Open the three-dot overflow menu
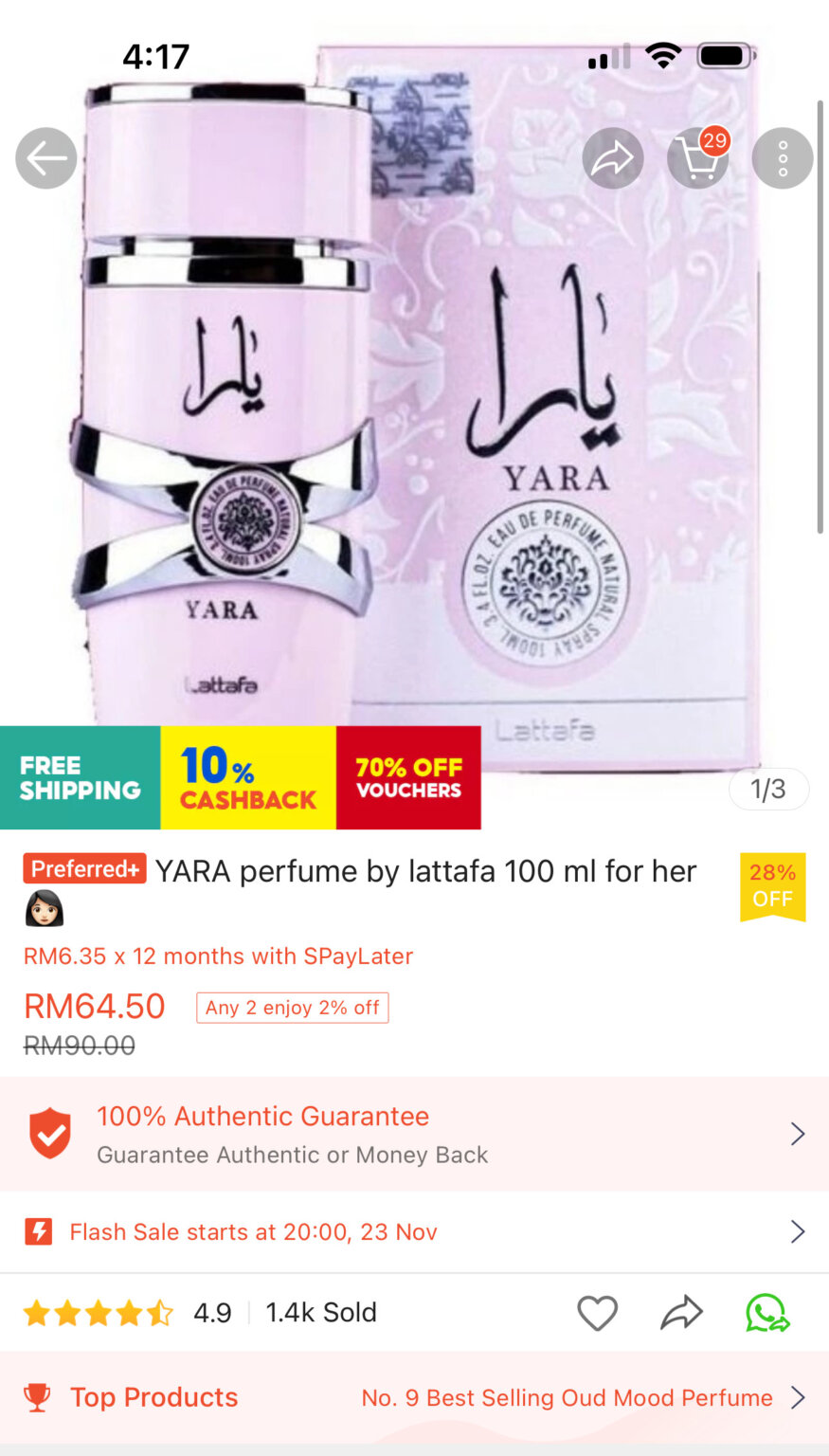The height and width of the screenshot is (1456, 829). 783,158
